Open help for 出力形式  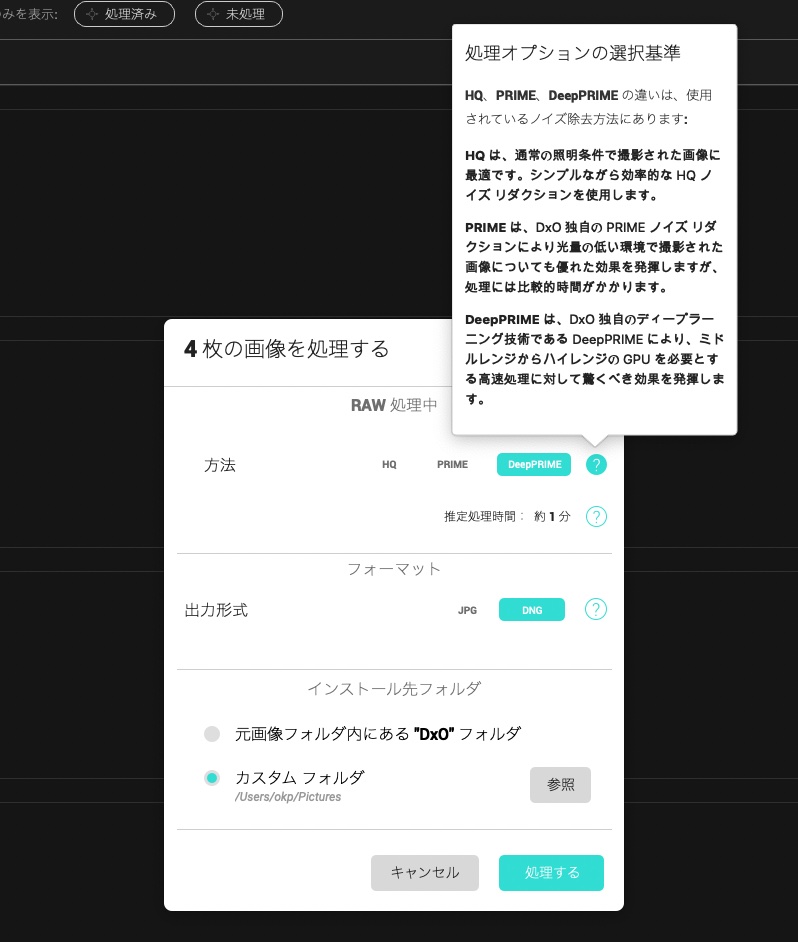[x=596, y=609]
